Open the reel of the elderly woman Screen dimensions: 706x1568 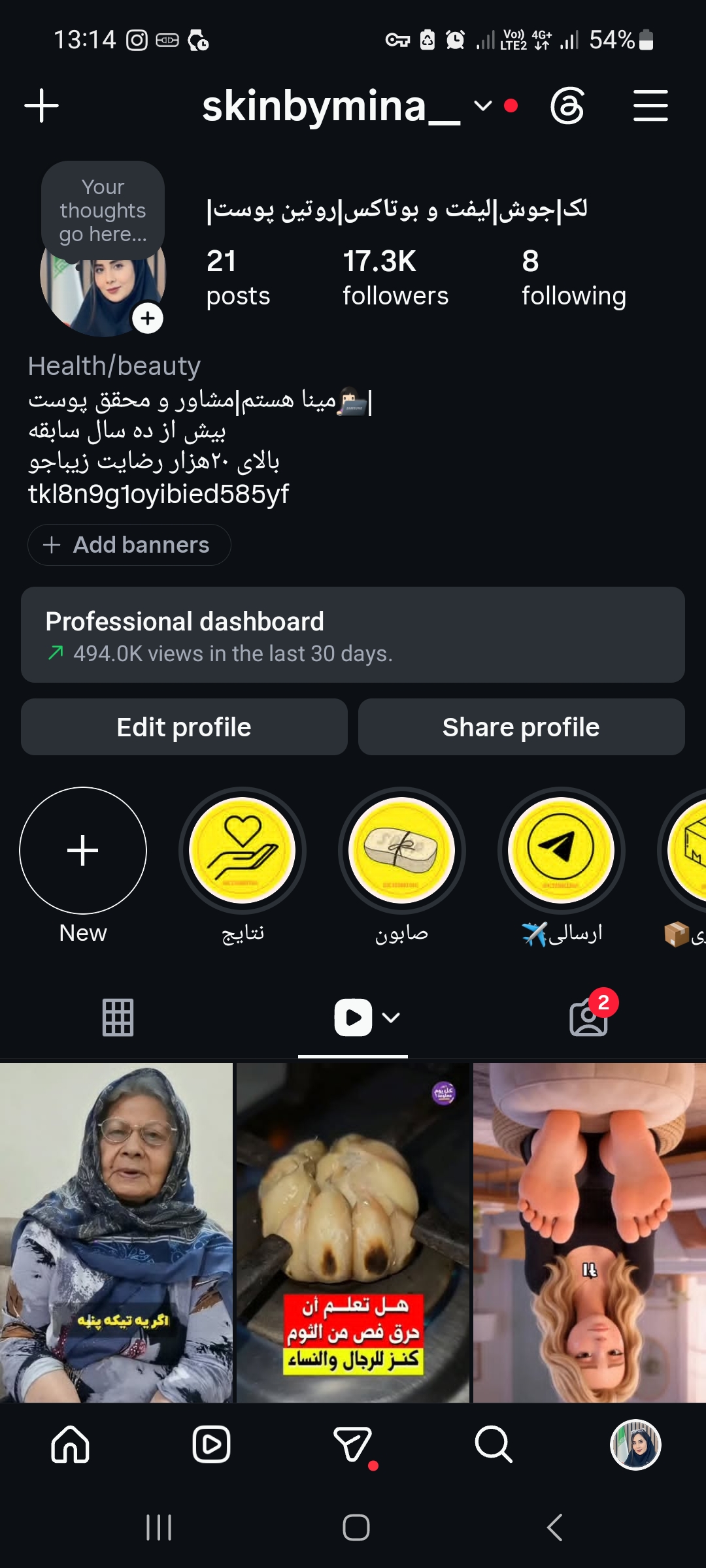click(x=116, y=1232)
